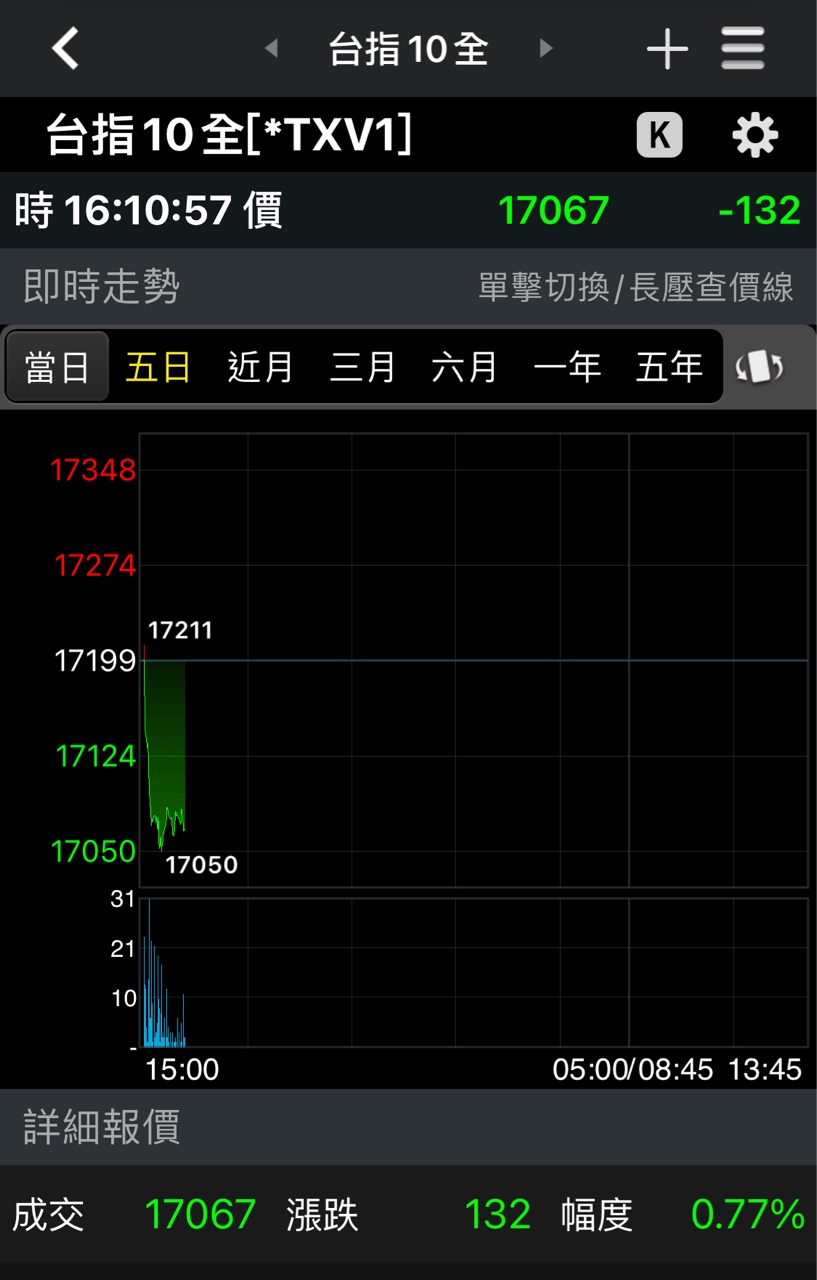Viewport: 817px width, 1280px height.
Task: Select the 當日 time range
Action: coord(57,367)
